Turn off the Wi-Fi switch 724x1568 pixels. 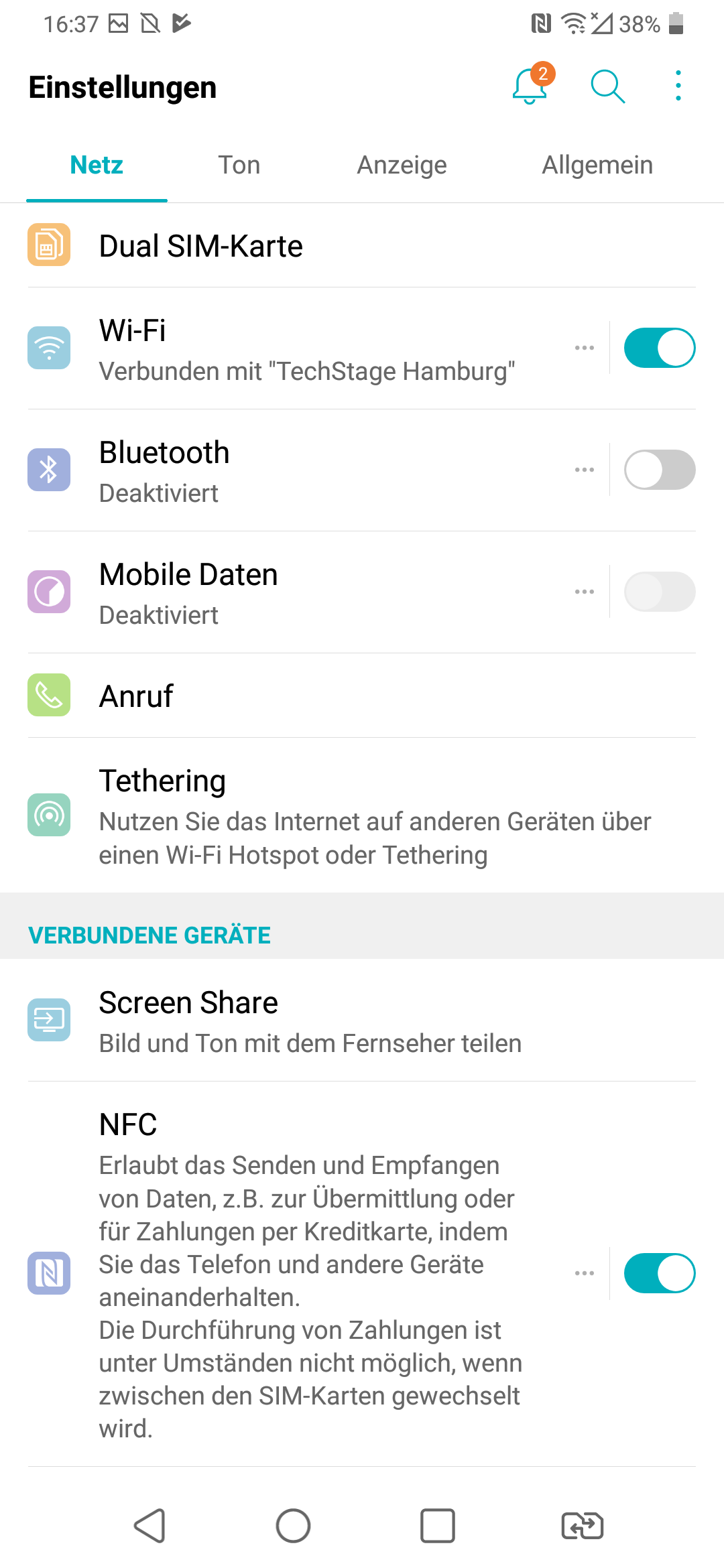pyautogui.click(x=659, y=348)
